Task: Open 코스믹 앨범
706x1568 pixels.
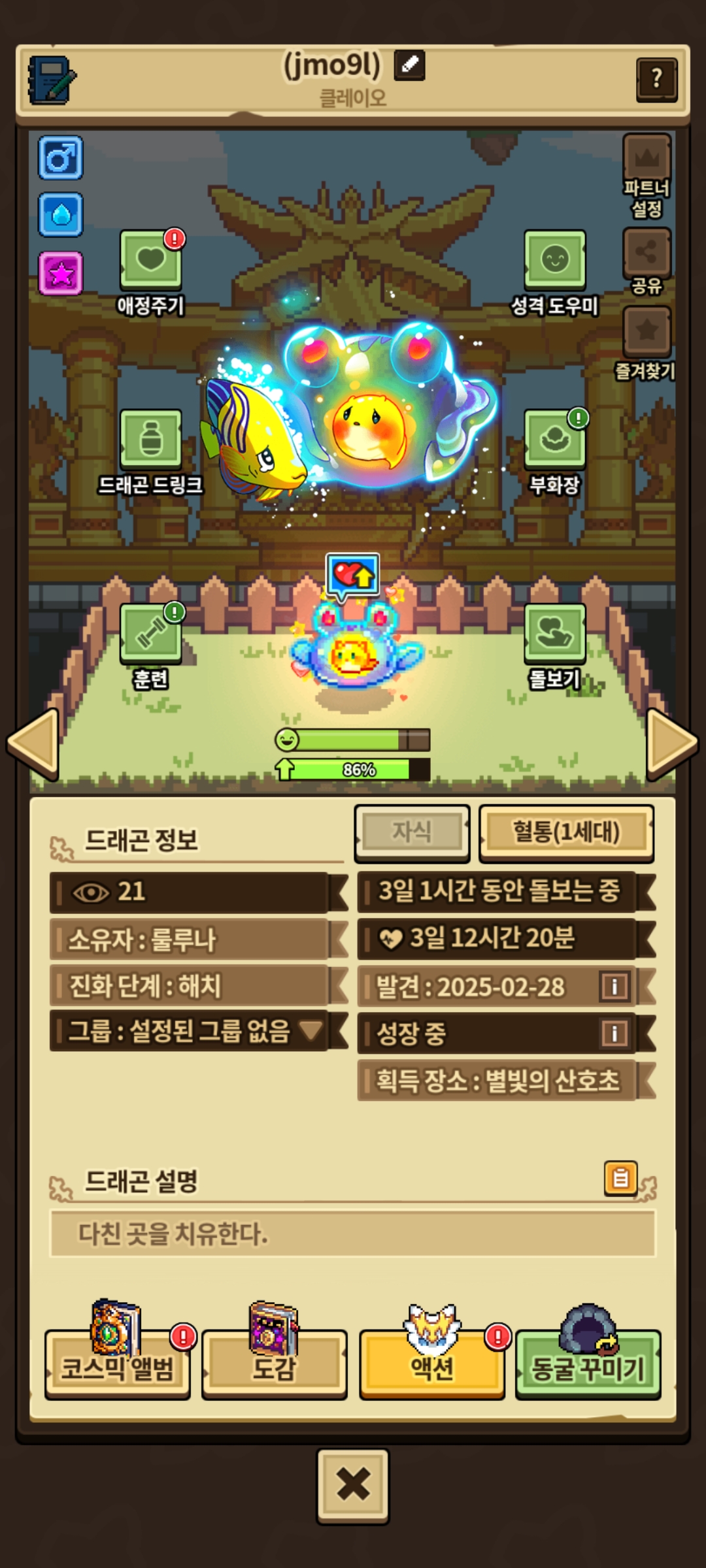Action: pos(118,1365)
